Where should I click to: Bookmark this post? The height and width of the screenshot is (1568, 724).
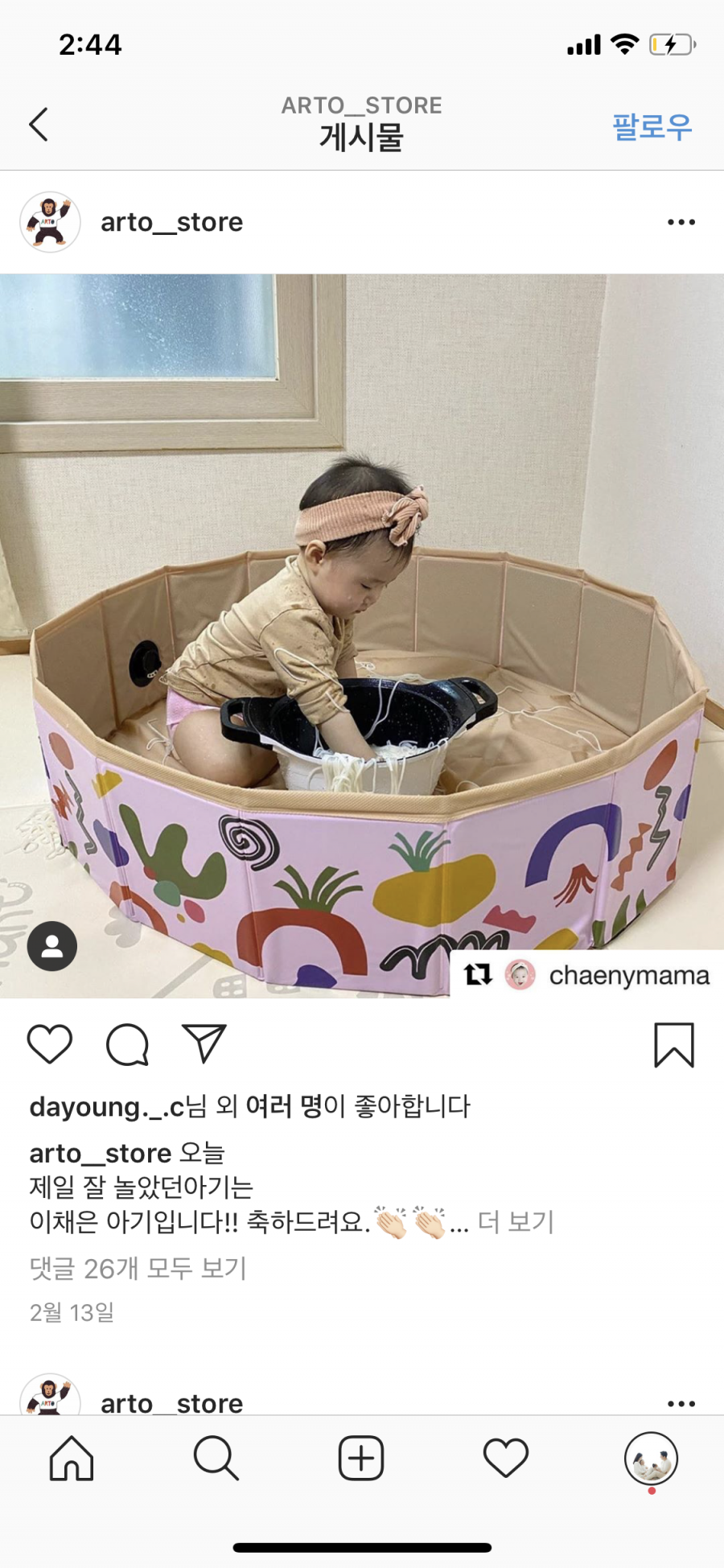[673, 1044]
